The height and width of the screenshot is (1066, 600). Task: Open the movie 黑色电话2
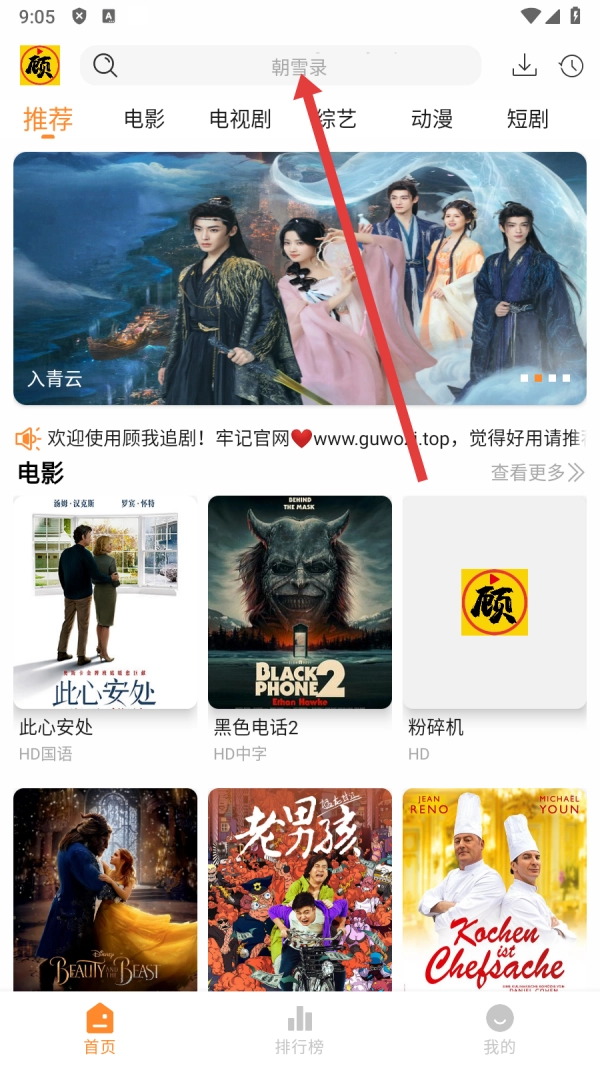click(300, 602)
